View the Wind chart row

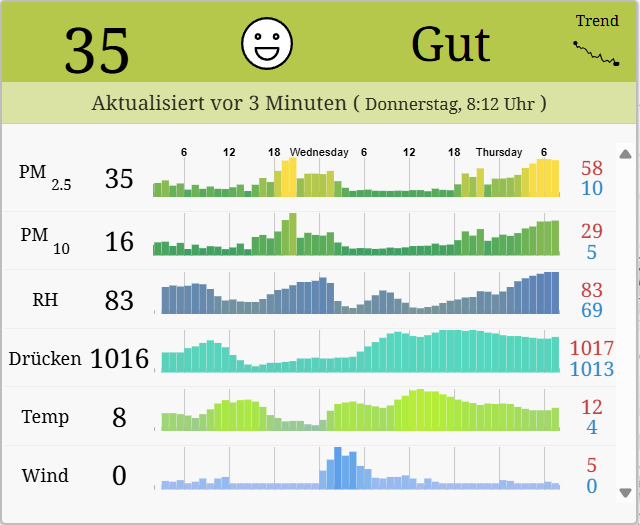click(356, 473)
